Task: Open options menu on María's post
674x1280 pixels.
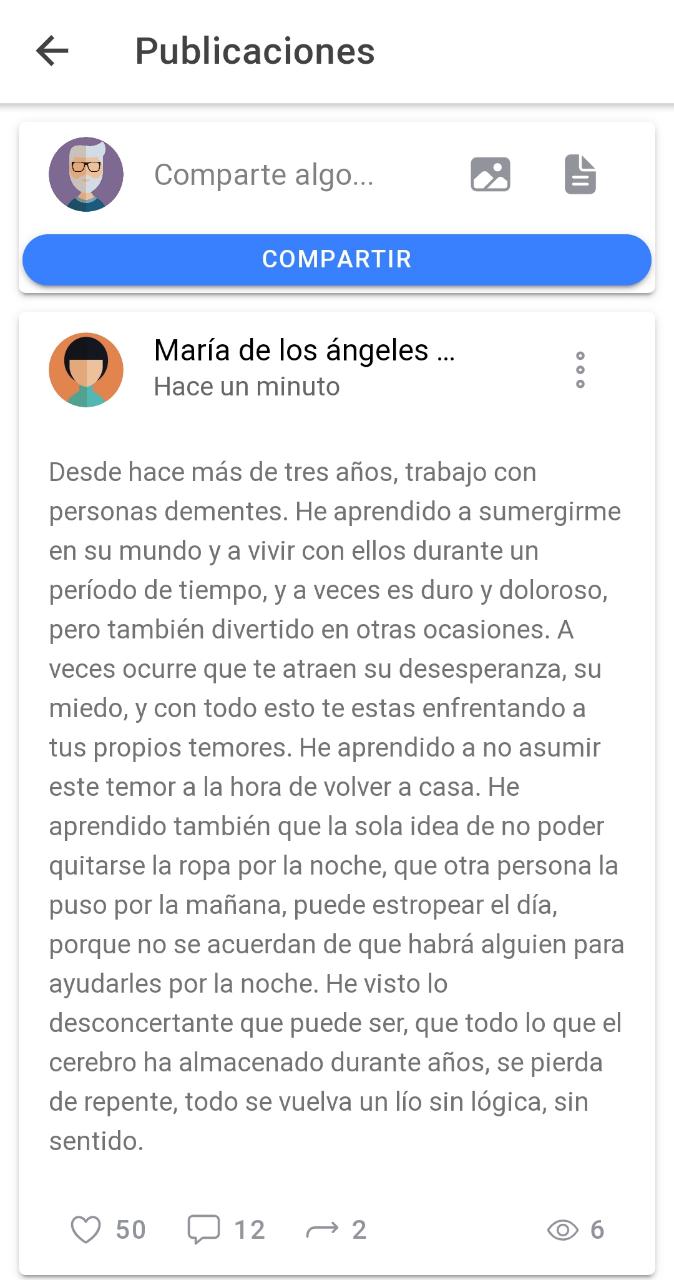Action: click(x=580, y=370)
